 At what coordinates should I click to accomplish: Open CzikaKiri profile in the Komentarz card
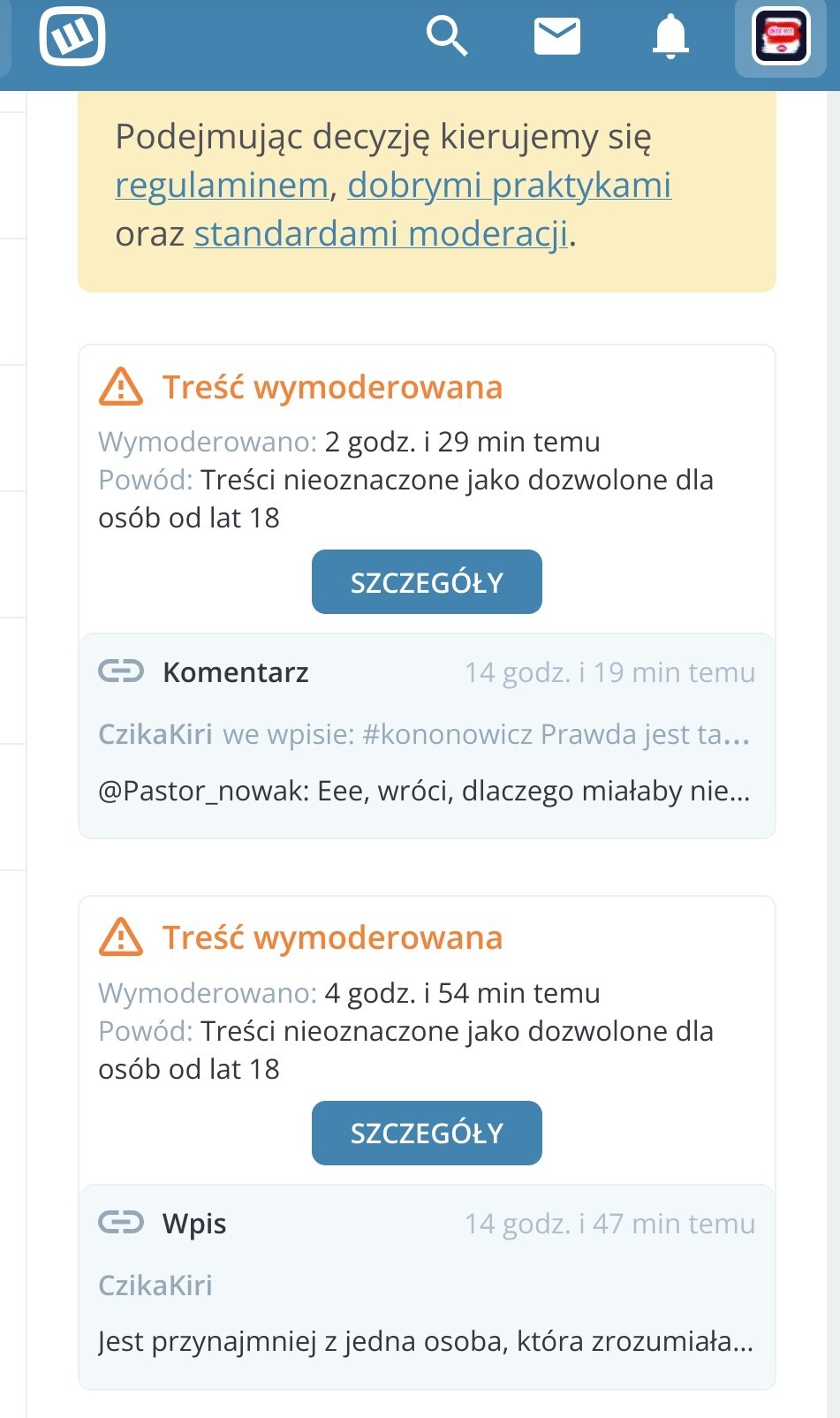(155, 734)
